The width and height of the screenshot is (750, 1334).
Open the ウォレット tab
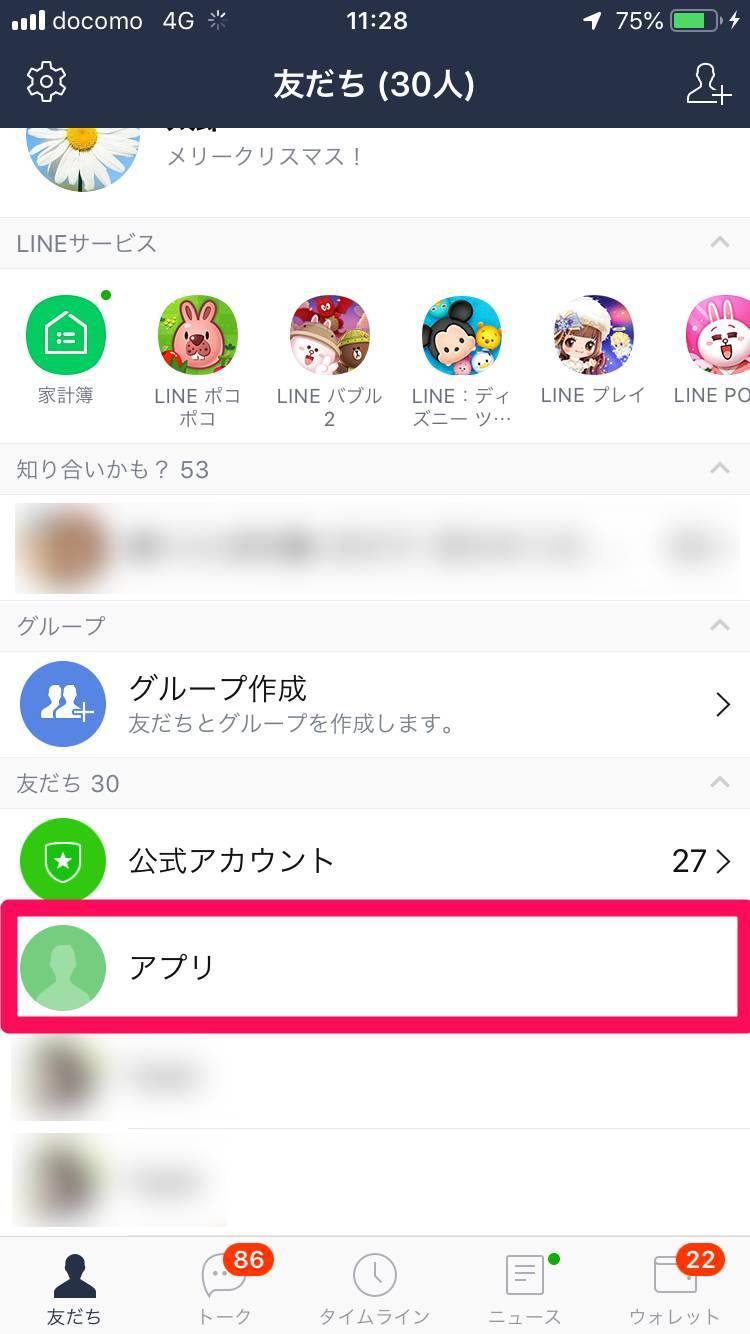point(674,1287)
